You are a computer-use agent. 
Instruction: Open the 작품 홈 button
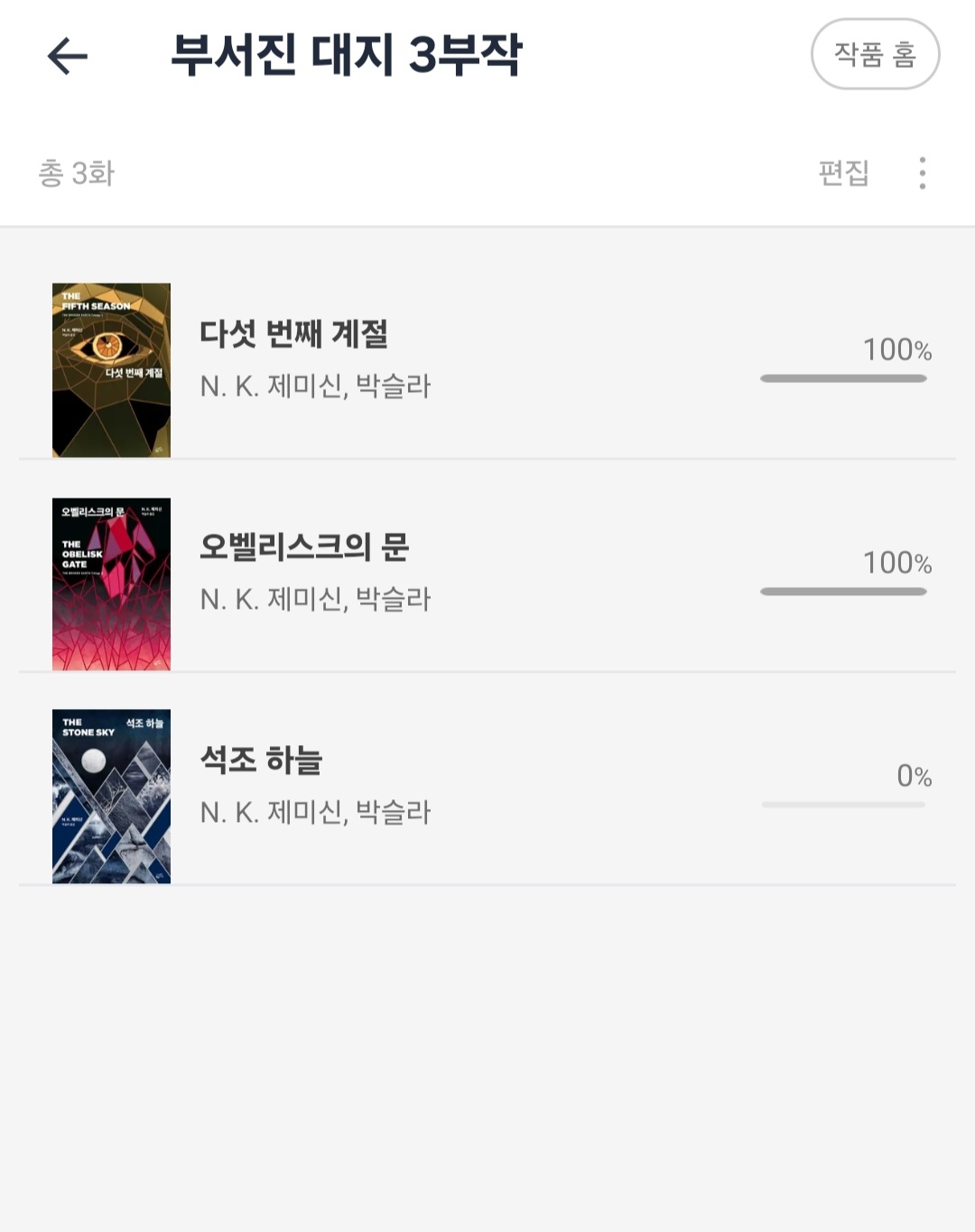[x=875, y=54]
